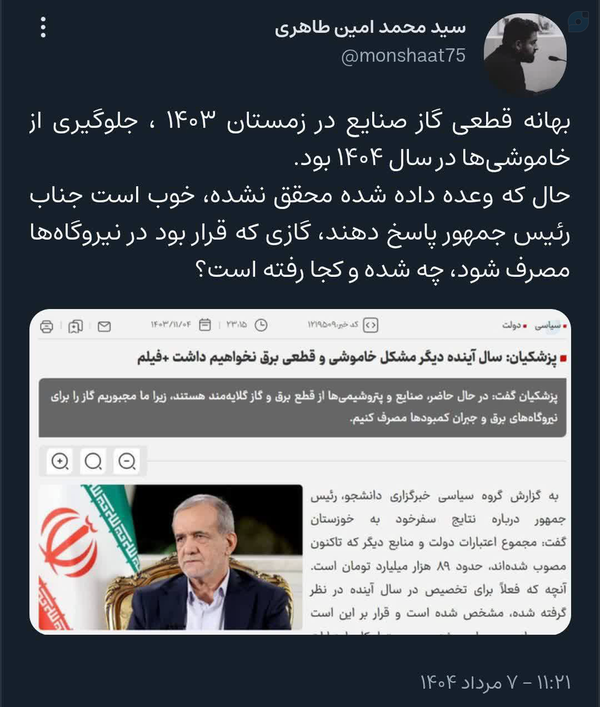Open the attached news screenshot image
Viewport: 600px width, 707px height.
click(300, 472)
